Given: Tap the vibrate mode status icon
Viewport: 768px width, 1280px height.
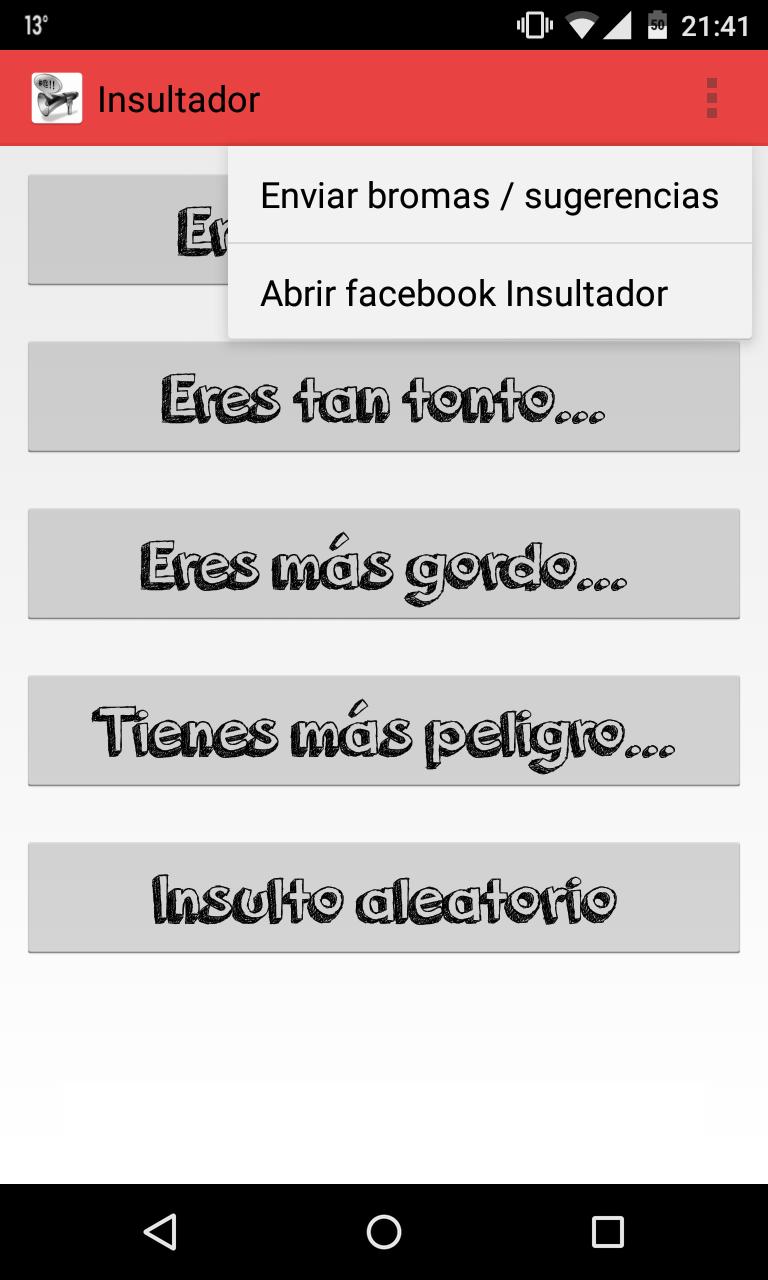Looking at the screenshot, I should point(534,25).
